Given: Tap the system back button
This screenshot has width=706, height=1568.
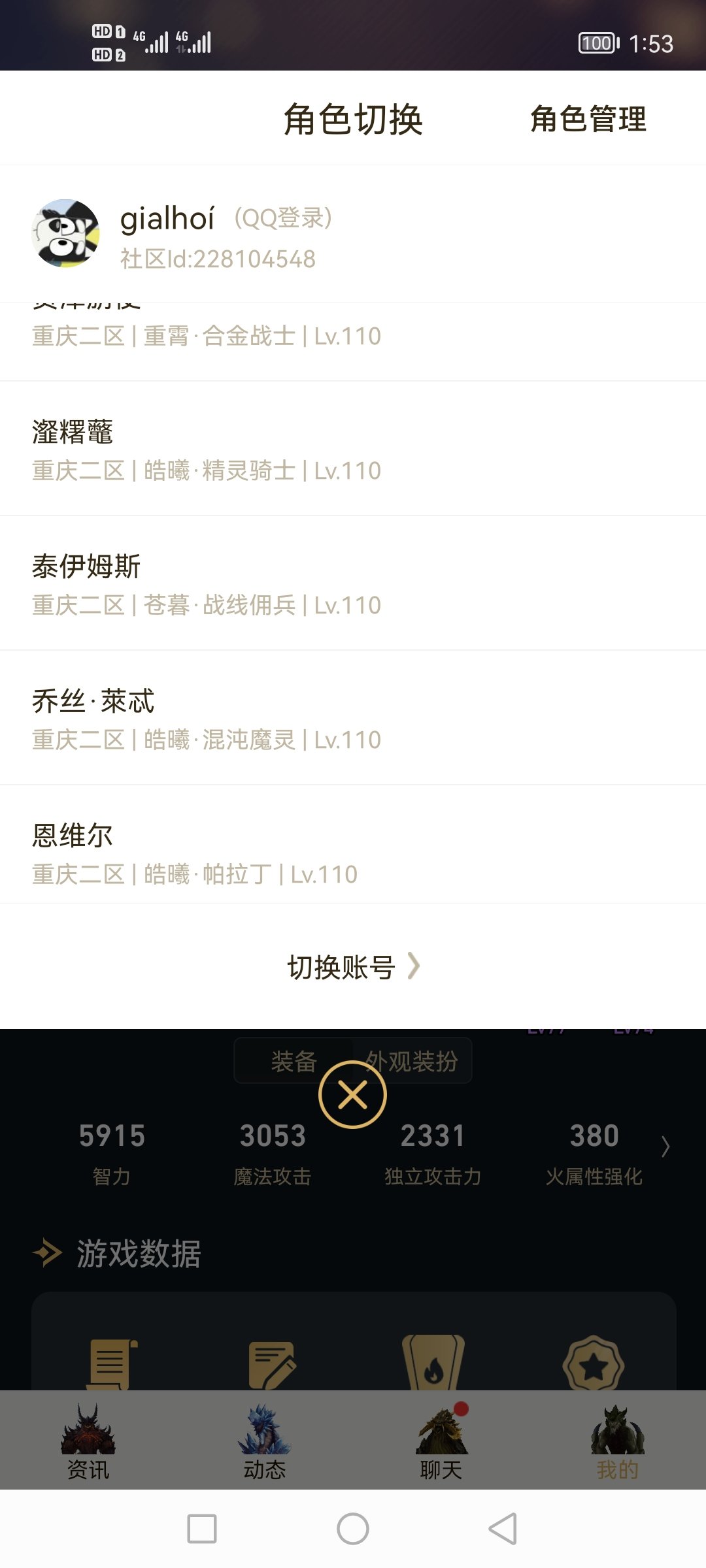Looking at the screenshot, I should [503, 1529].
